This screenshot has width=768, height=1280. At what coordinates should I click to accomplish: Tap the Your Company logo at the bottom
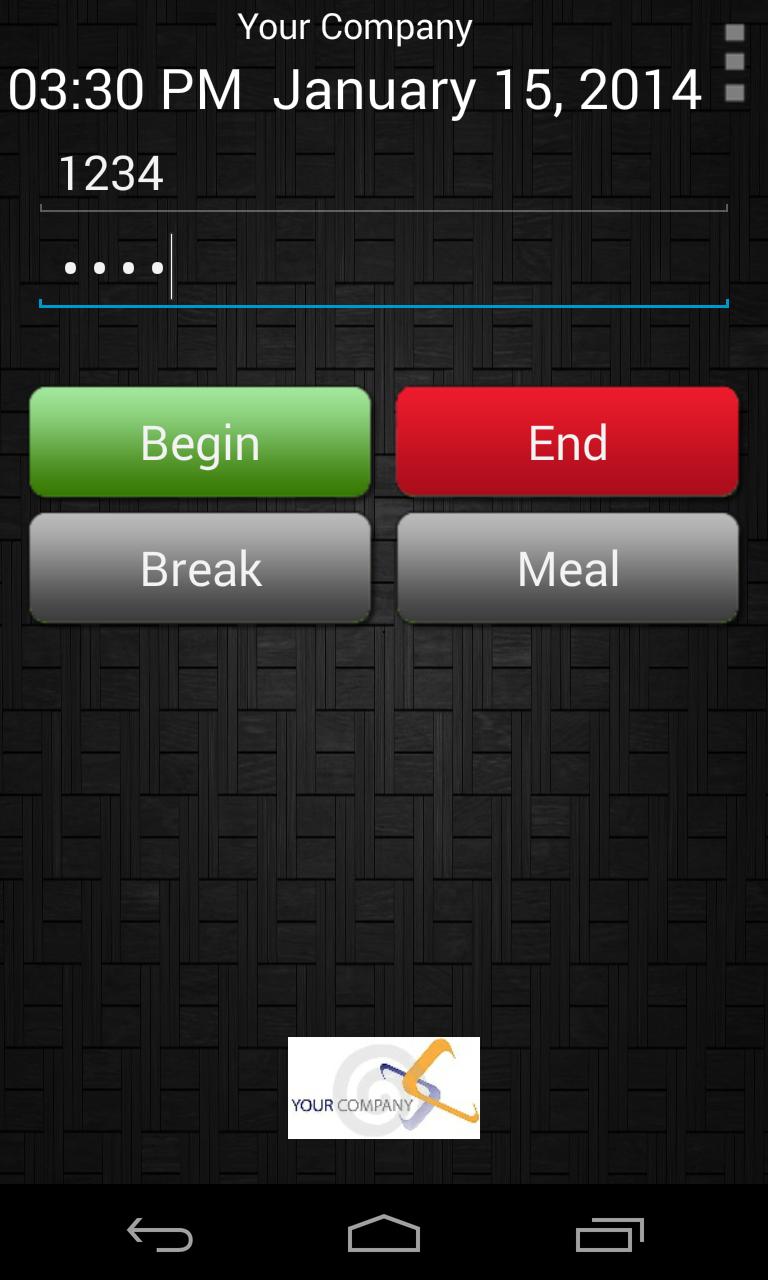tap(383, 1087)
